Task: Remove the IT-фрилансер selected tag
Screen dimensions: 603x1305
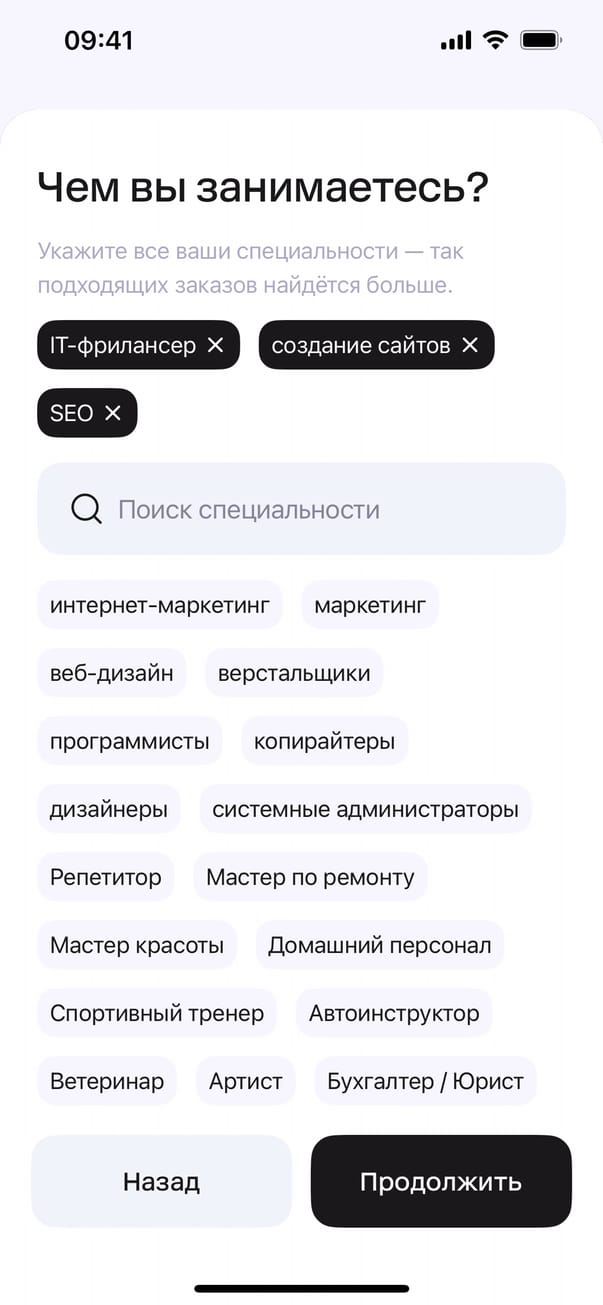Action: pos(215,345)
